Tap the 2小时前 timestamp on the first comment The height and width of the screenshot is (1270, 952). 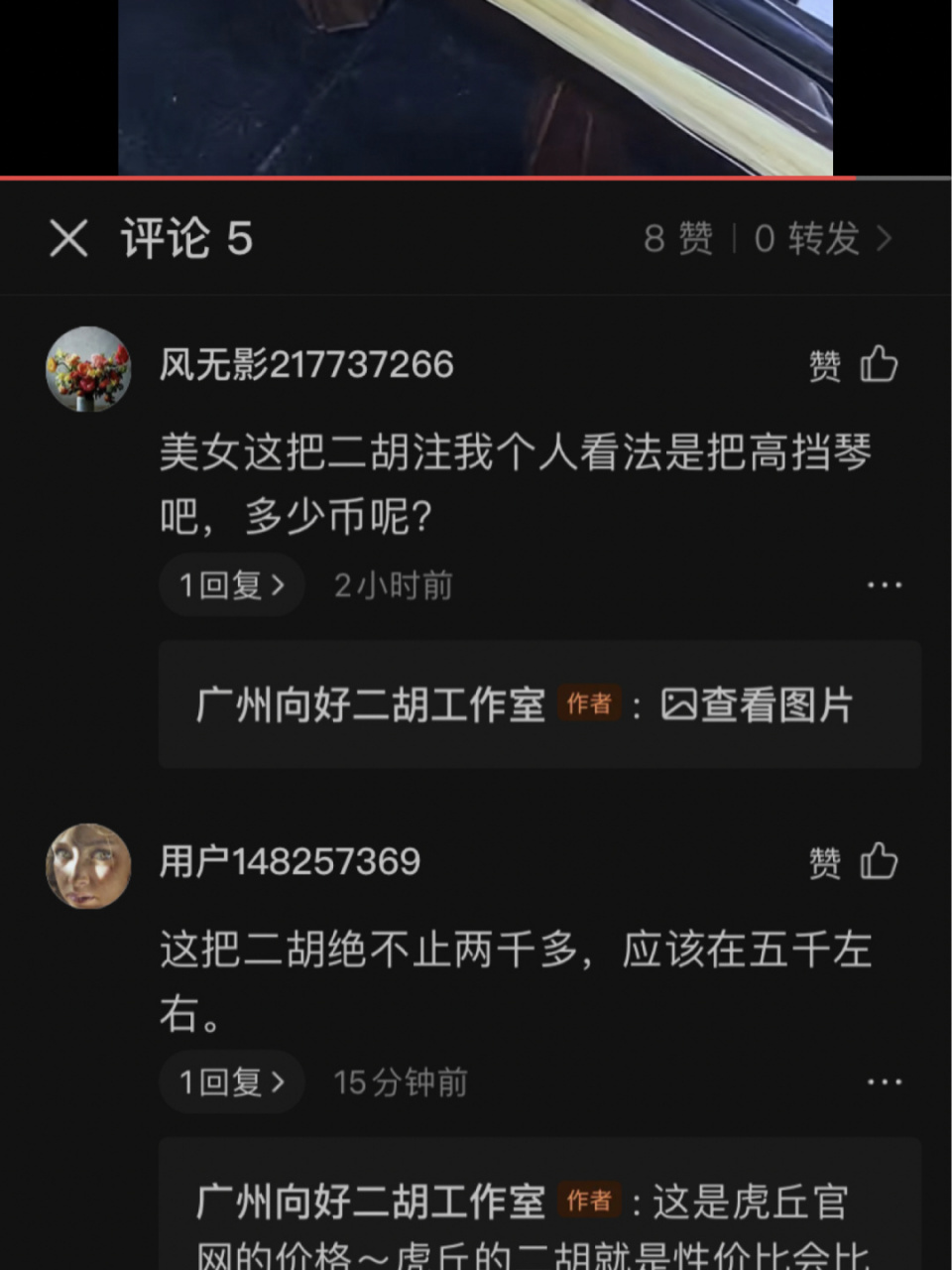pos(391,585)
